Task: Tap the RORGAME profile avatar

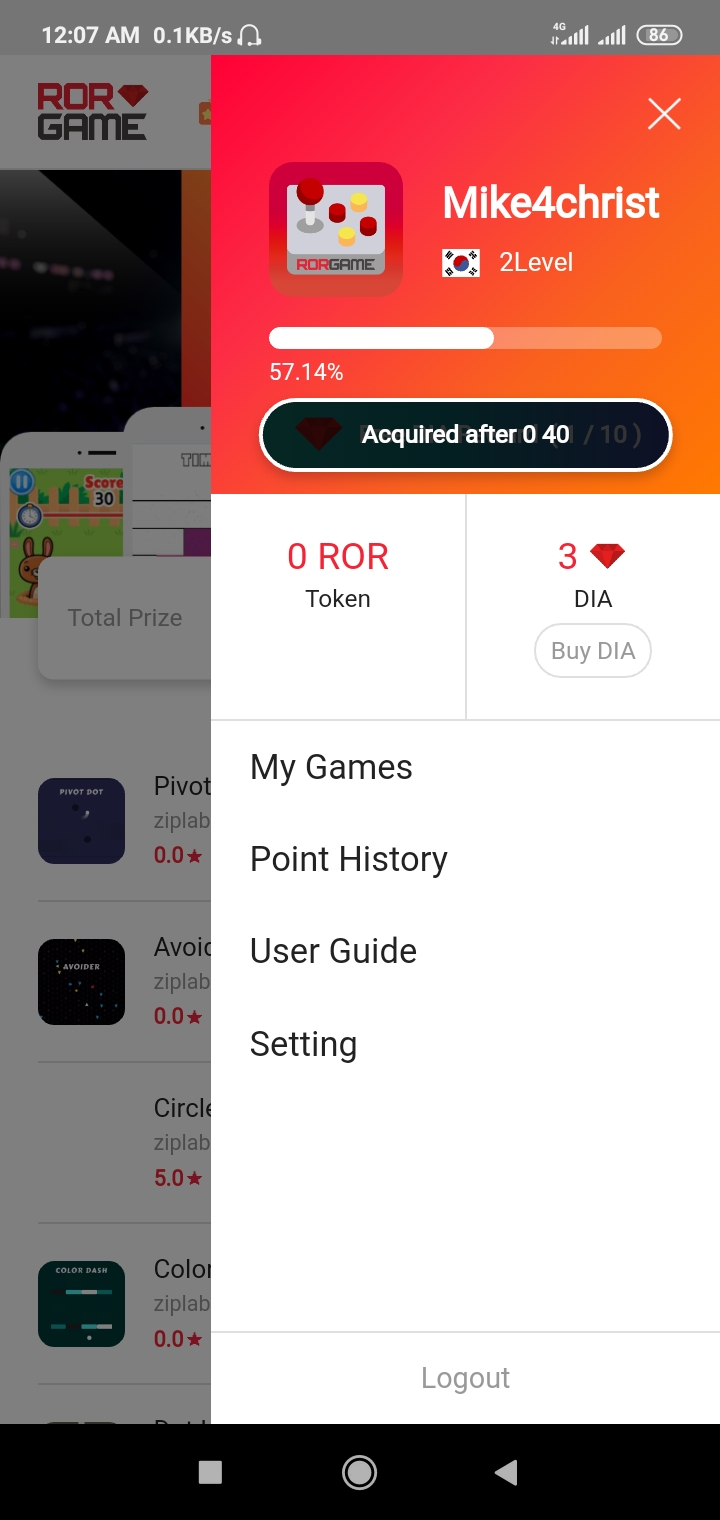Action: click(336, 229)
